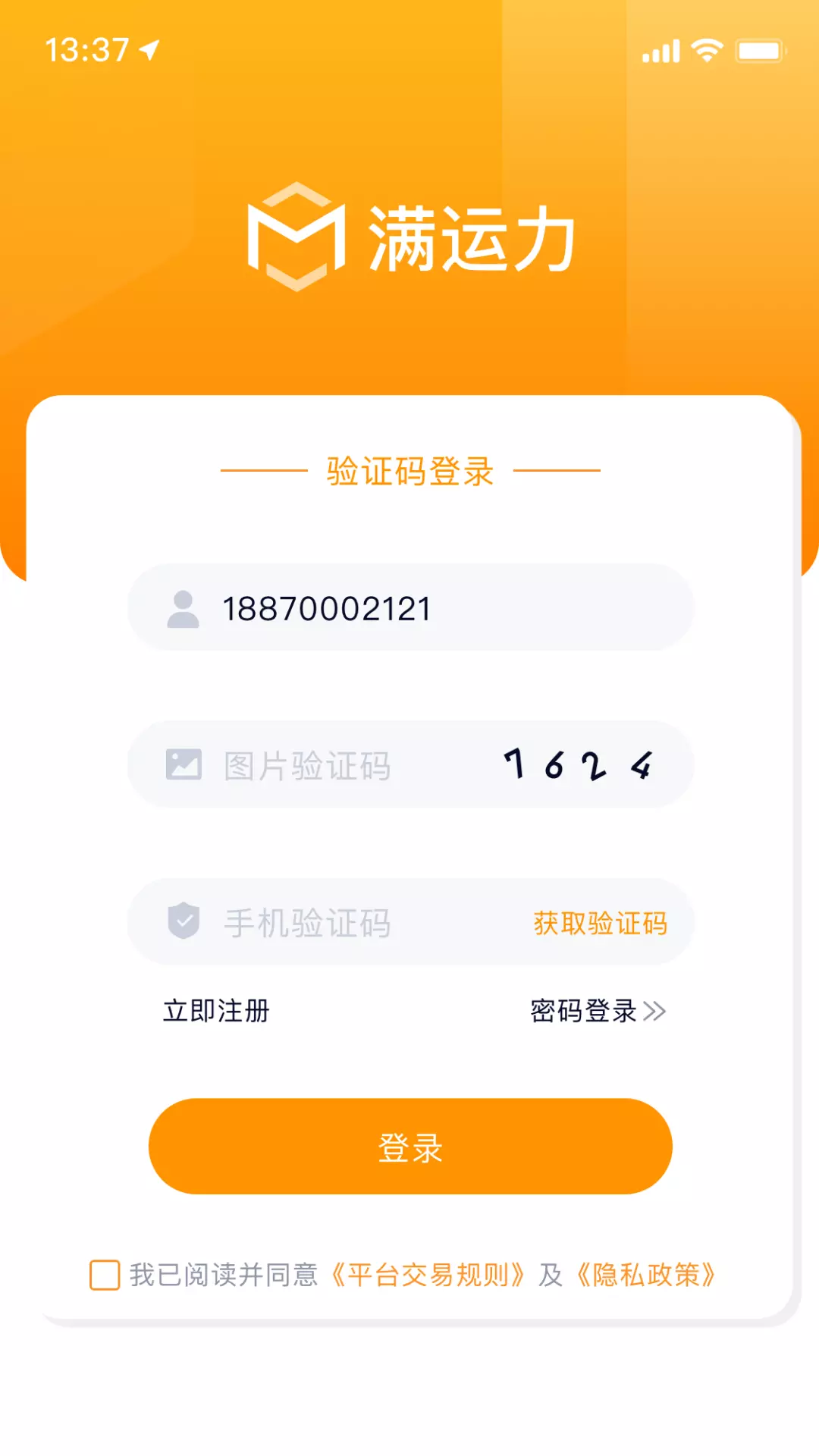Request an SMS code via 获取验证码
This screenshot has width=819, height=1456.
point(600,923)
